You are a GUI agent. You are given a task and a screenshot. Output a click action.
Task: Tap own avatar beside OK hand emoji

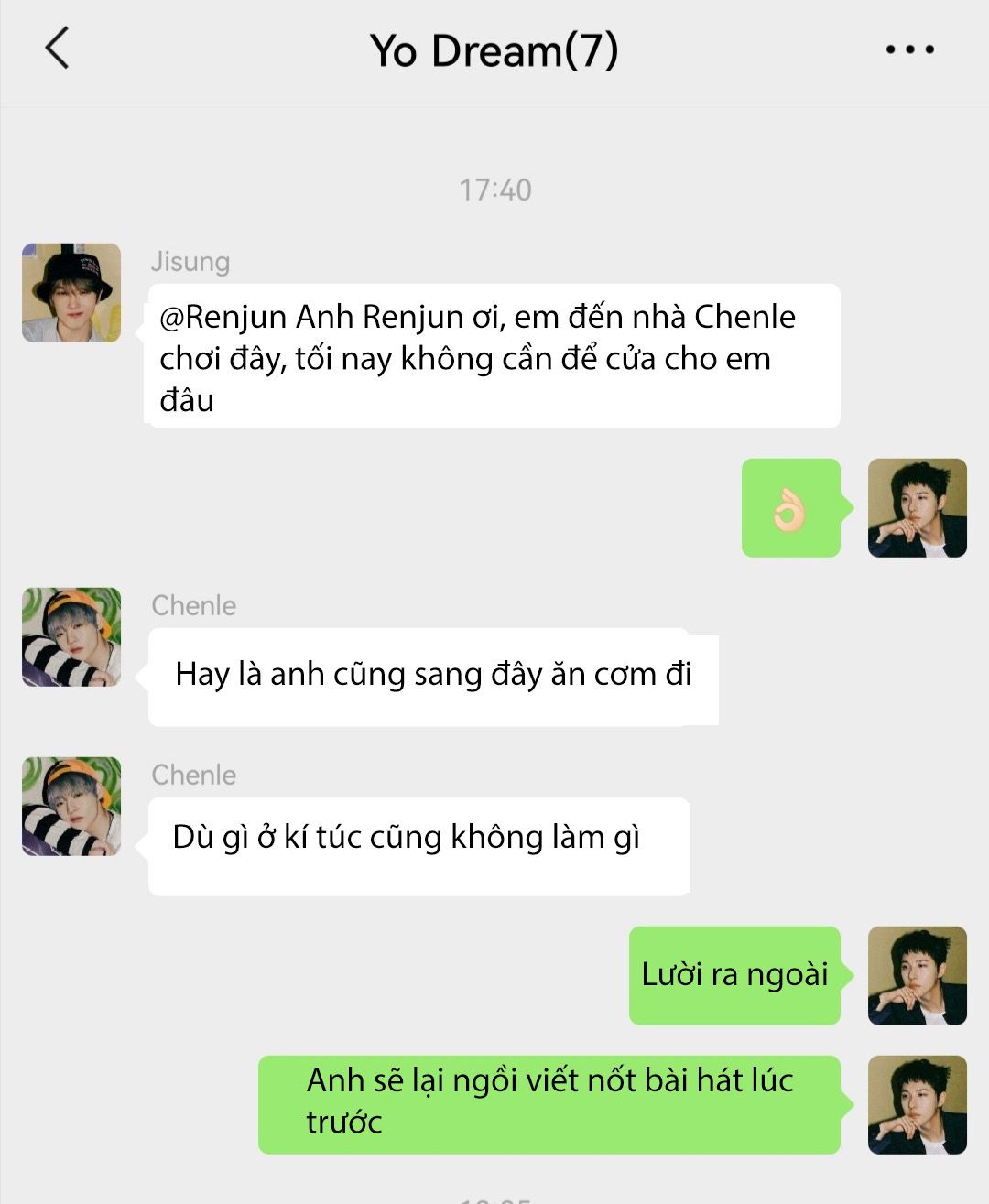917,508
